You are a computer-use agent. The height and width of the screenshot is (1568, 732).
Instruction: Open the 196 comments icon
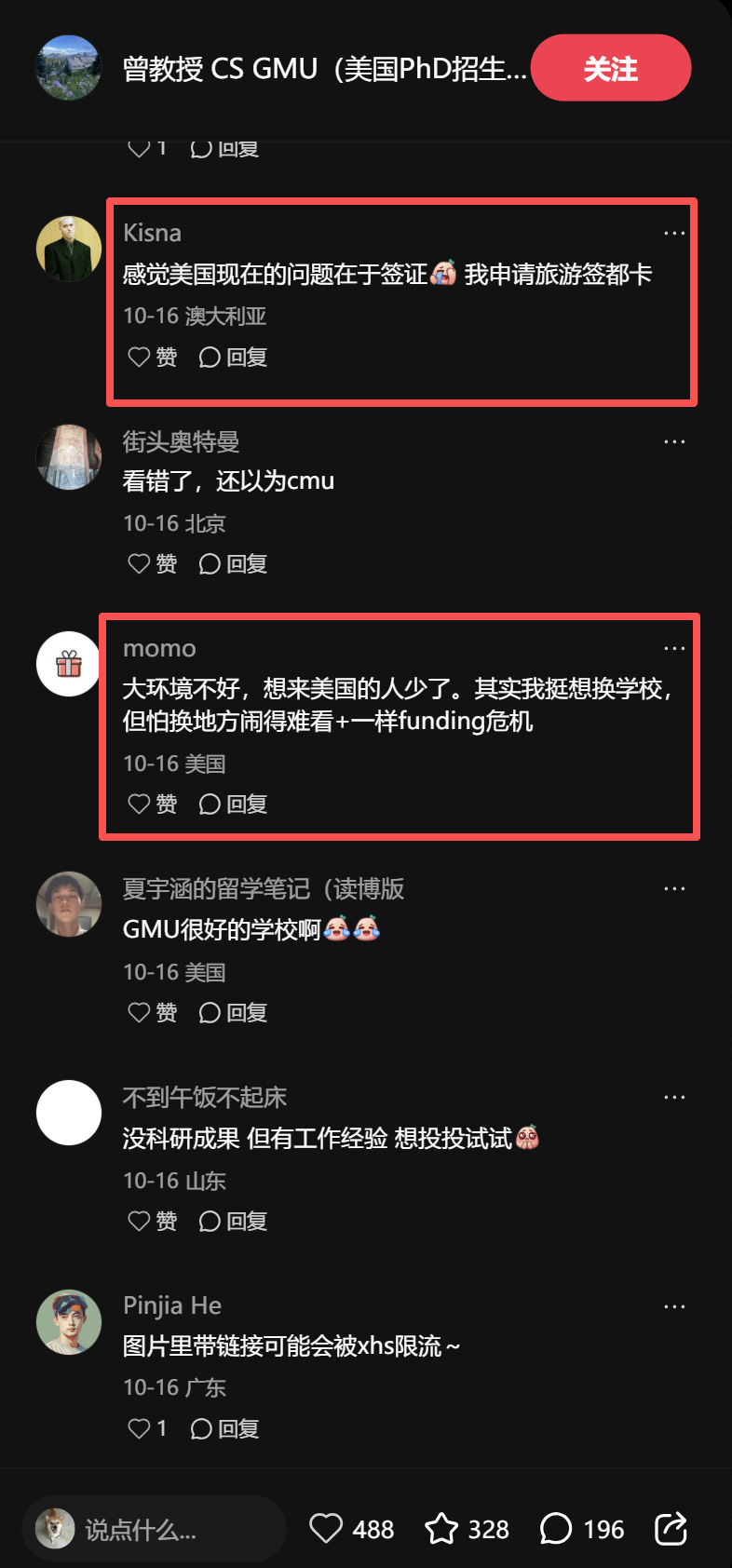click(556, 1529)
